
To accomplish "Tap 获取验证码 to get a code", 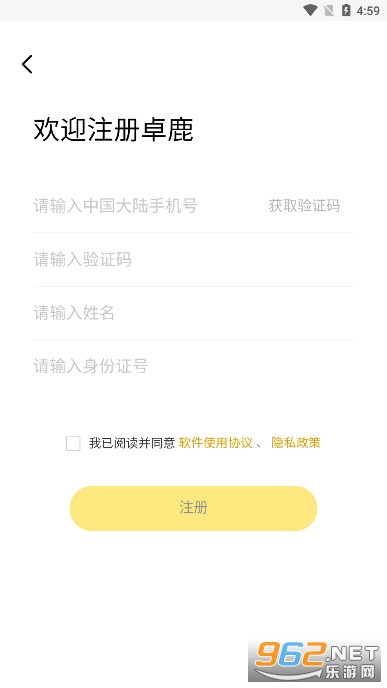I will (x=304, y=205).
